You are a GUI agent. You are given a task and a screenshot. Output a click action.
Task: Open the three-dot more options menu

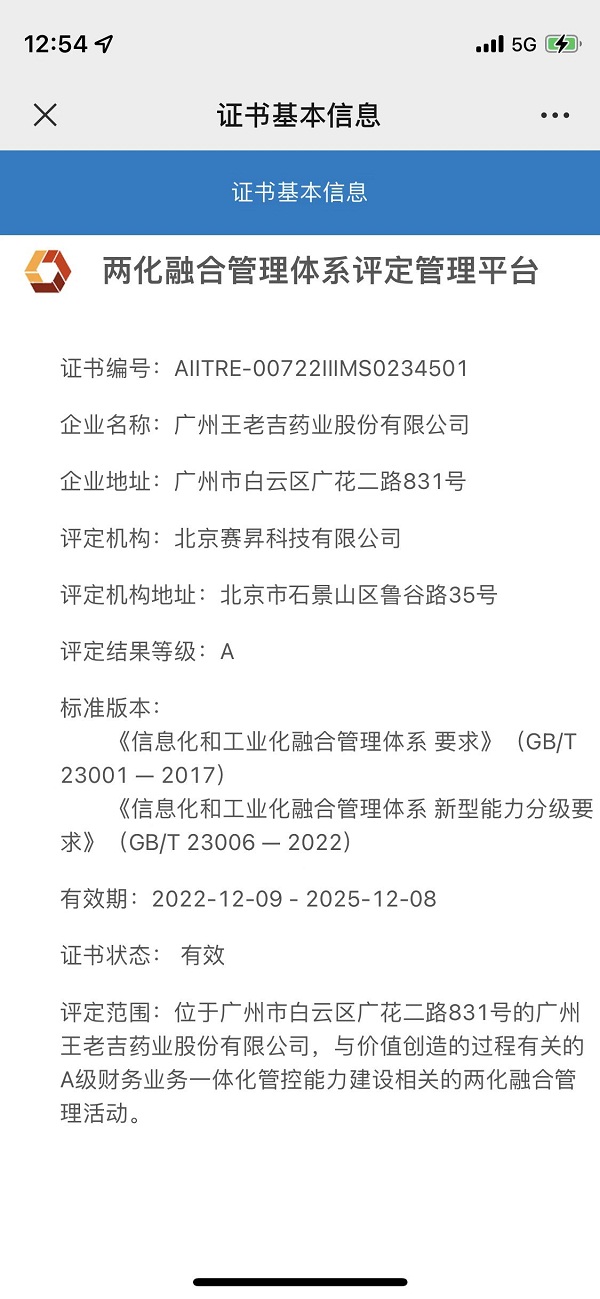[555, 116]
